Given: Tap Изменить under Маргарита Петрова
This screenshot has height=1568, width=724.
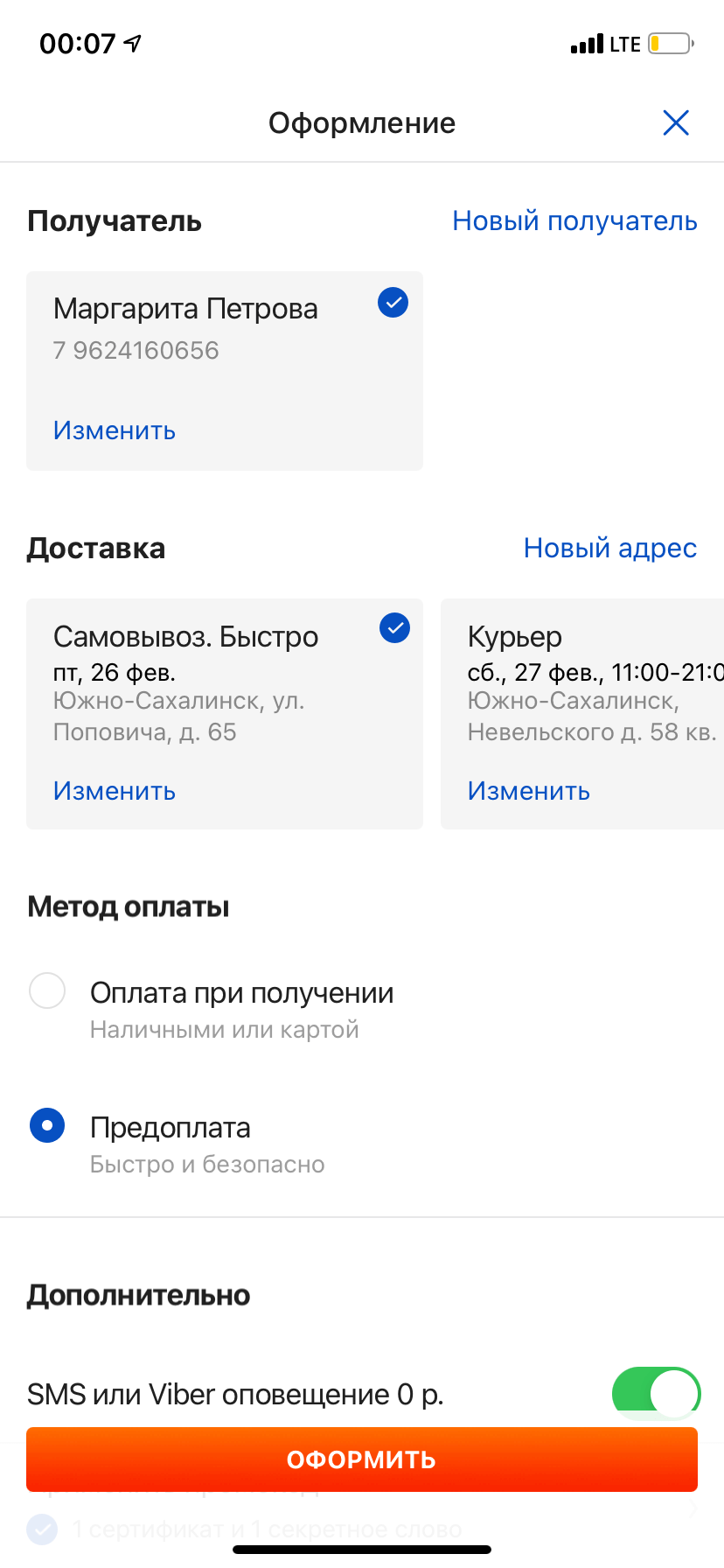Looking at the screenshot, I should click(115, 430).
